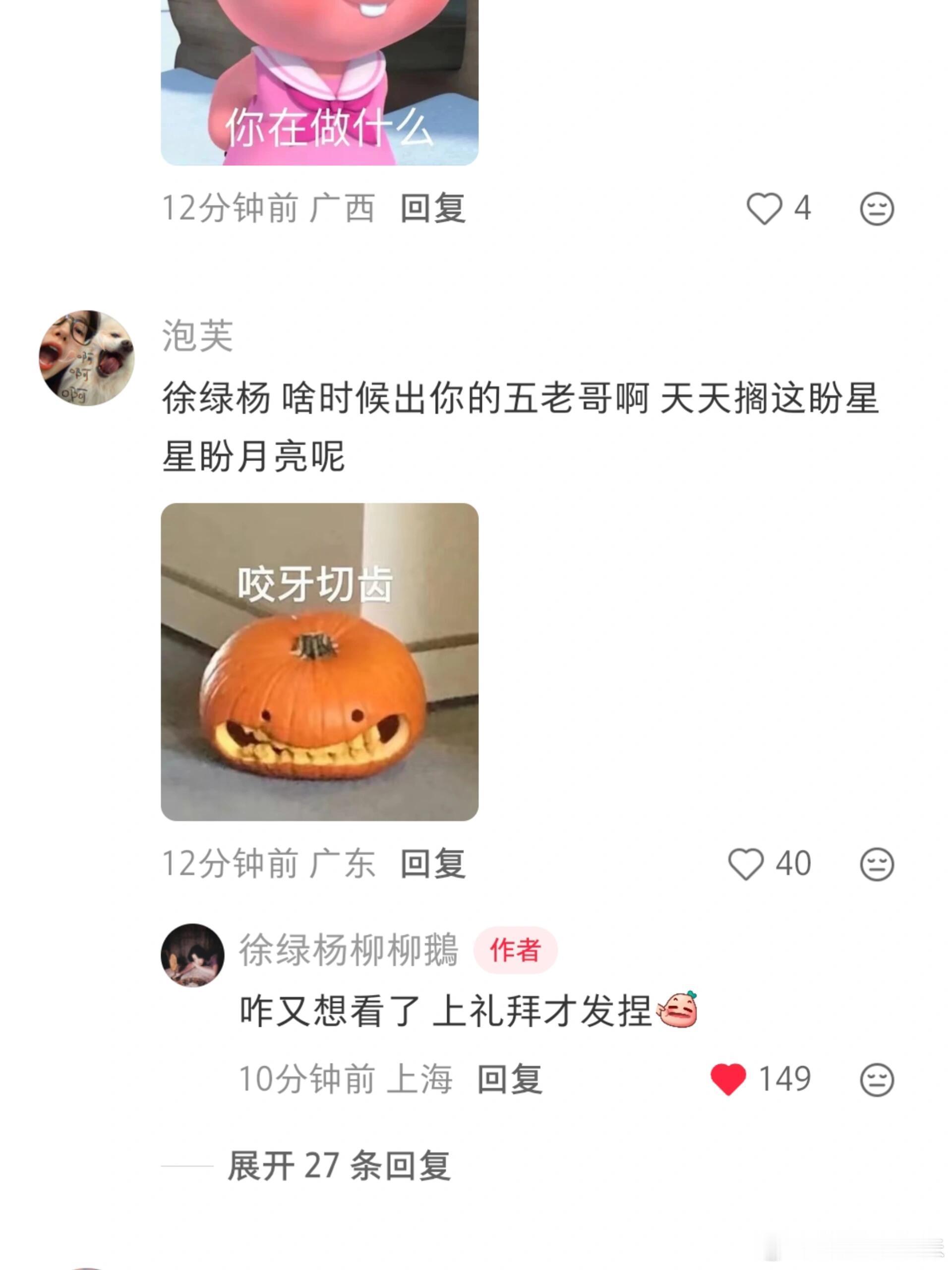Reply to the 12分钟前 广西 comment
The image size is (952, 1270).
coord(433,208)
